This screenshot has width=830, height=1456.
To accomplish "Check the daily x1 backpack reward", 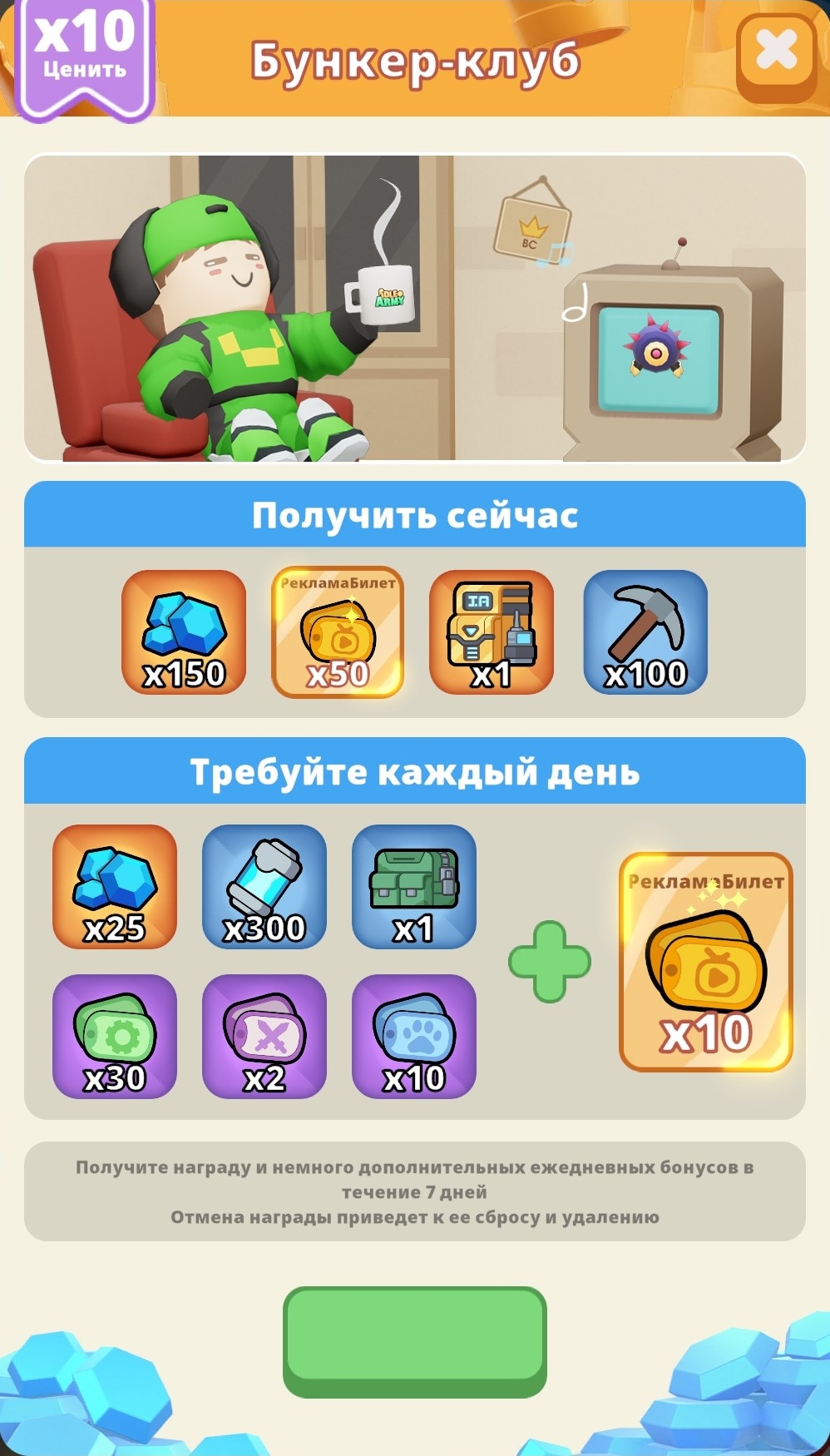I will tap(414, 887).
